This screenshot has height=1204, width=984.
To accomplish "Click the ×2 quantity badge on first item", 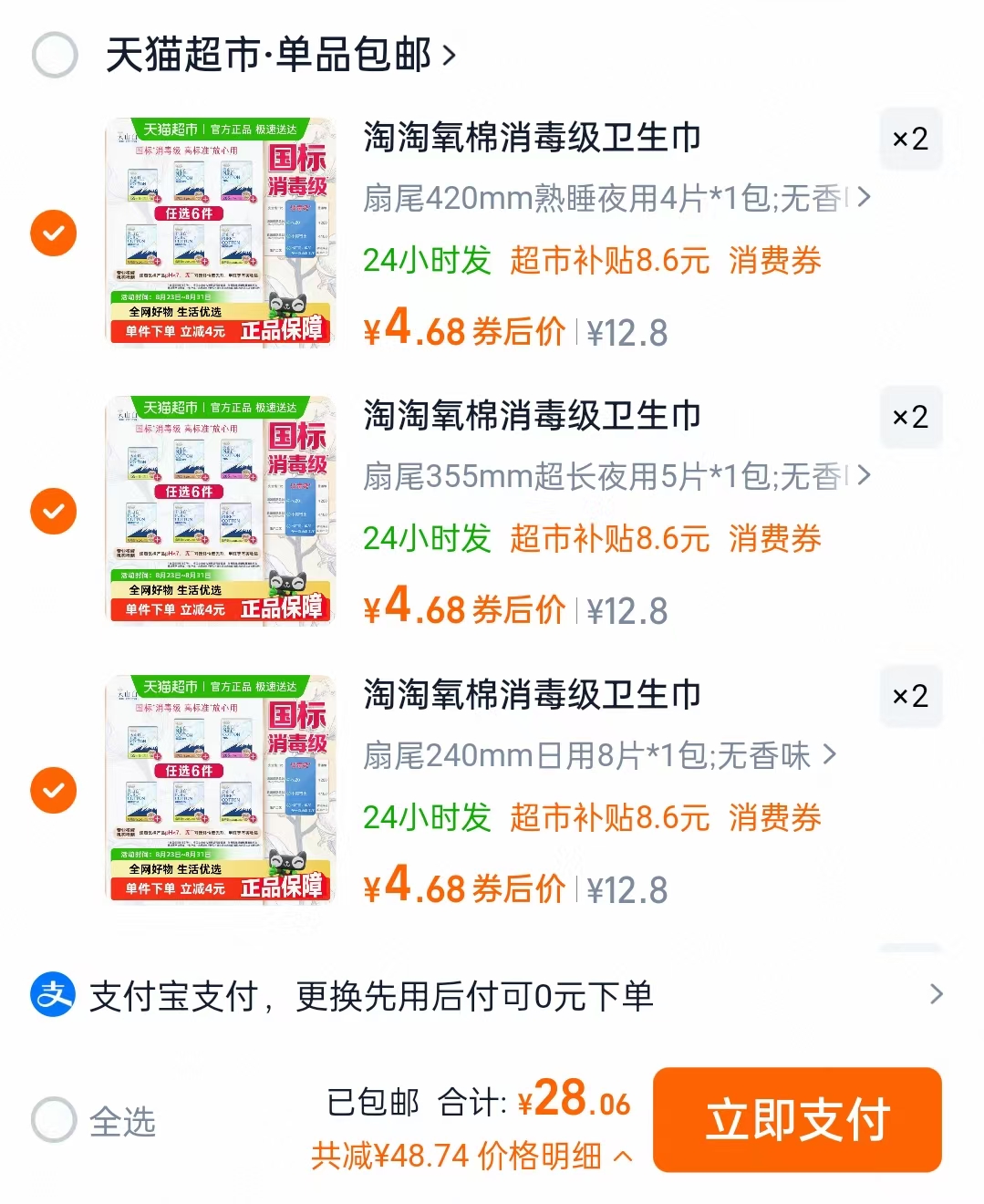I will pyautogui.click(x=910, y=139).
